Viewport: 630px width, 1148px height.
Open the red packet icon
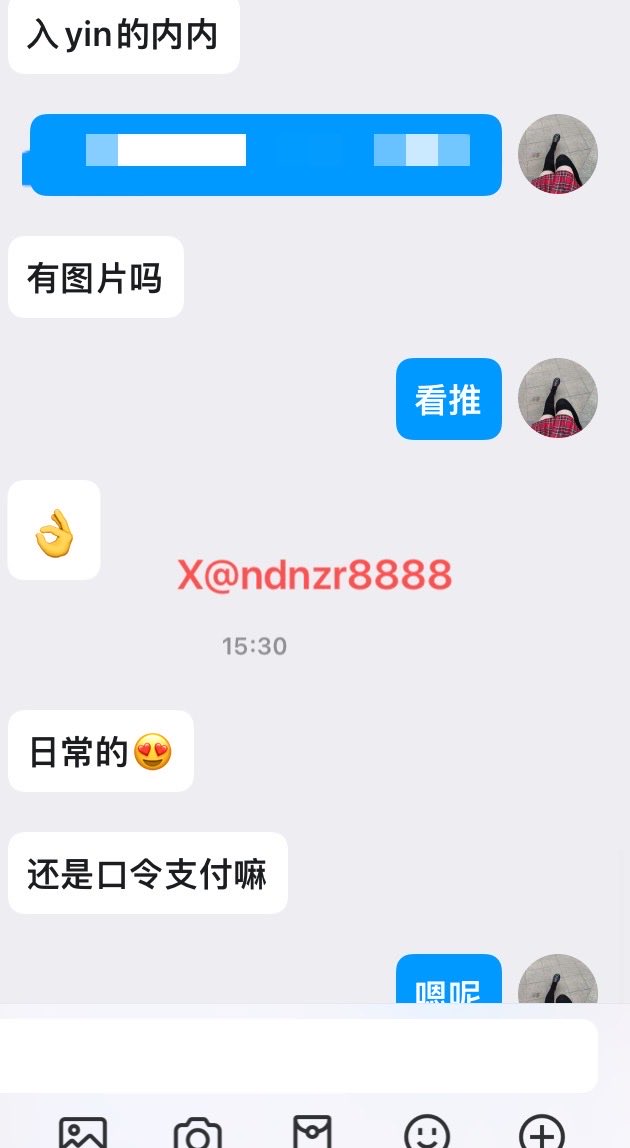[x=312, y=1131]
